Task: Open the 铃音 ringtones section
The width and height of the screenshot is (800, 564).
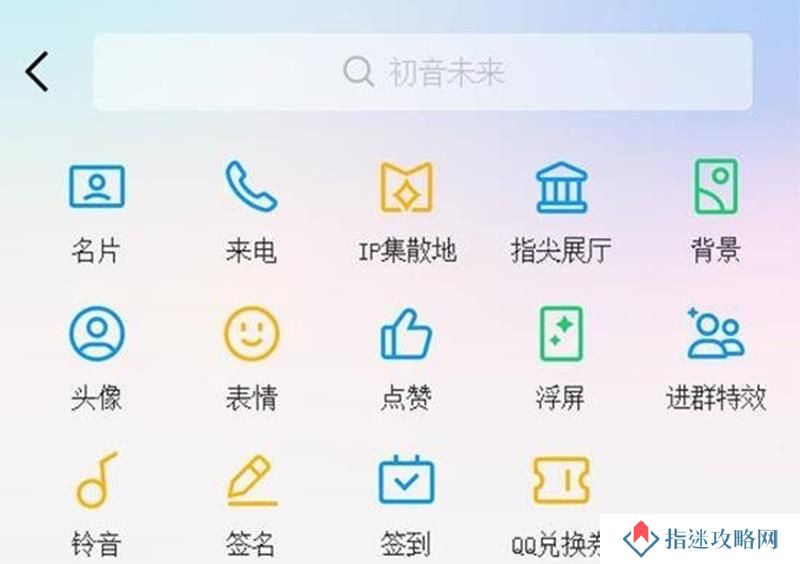Action: (x=96, y=481)
